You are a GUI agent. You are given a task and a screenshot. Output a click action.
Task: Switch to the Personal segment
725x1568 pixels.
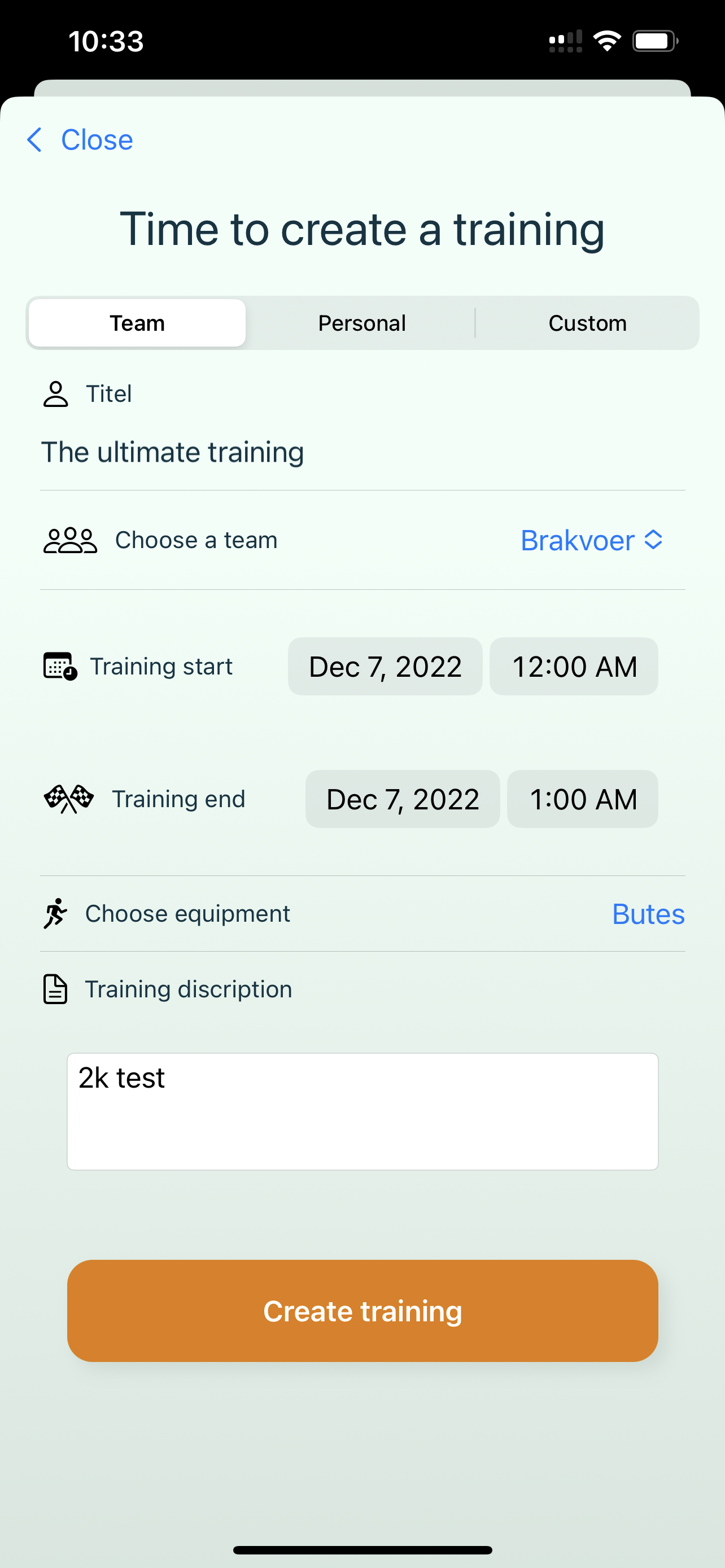(362, 323)
